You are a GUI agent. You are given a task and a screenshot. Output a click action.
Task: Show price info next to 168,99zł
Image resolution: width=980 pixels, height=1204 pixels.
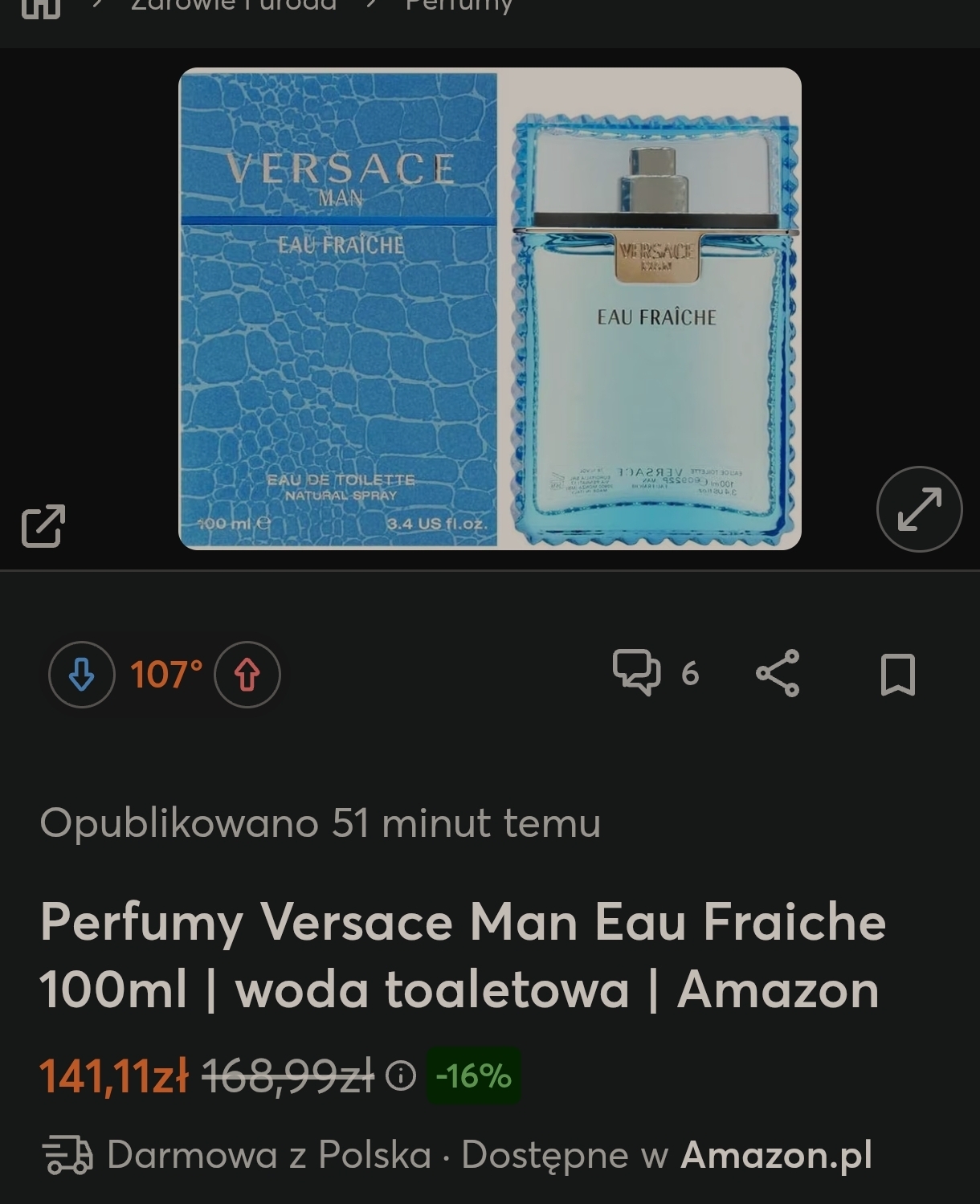(x=401, y=1075)
